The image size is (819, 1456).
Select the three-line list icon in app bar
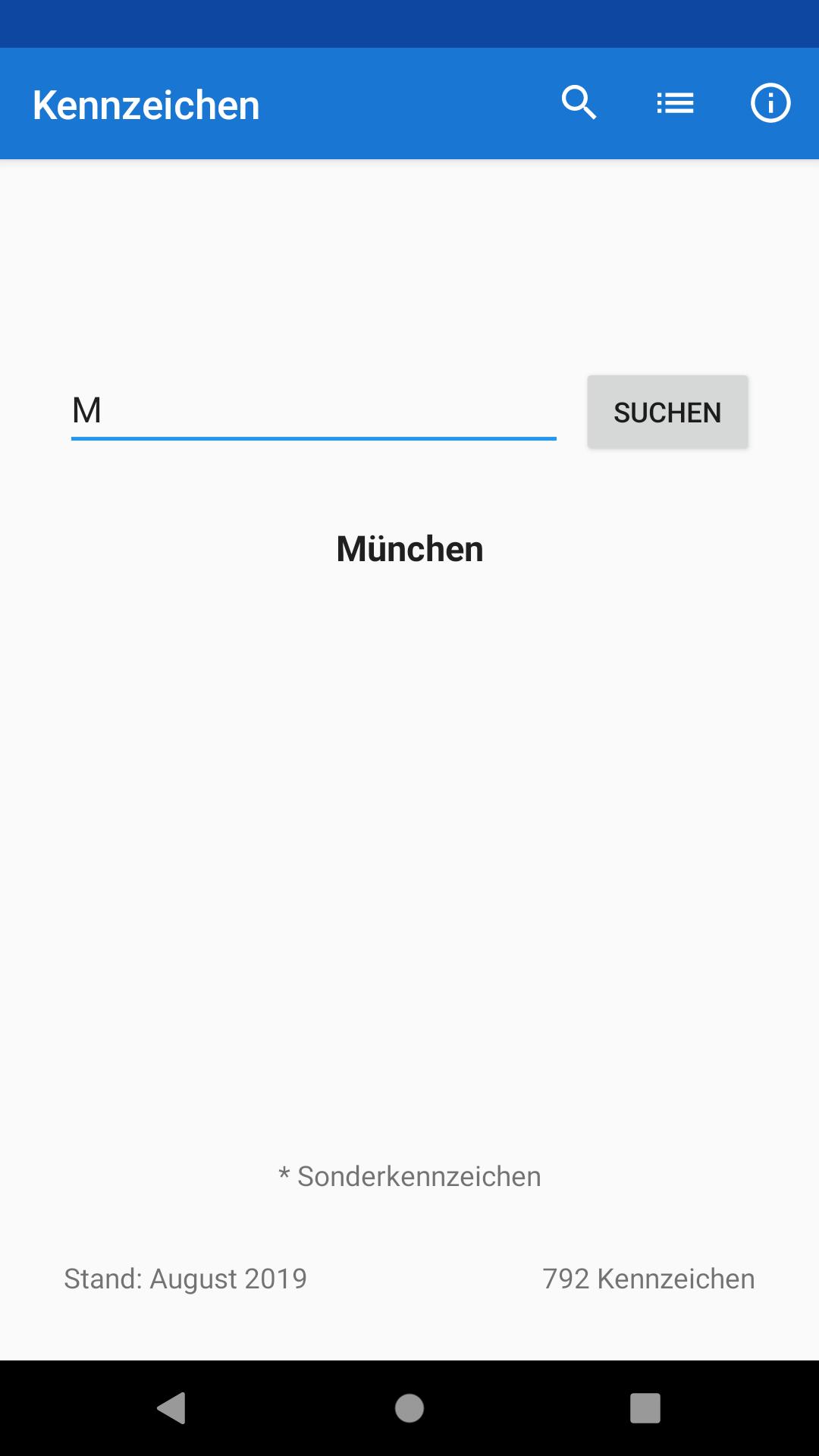pos(675,103)
